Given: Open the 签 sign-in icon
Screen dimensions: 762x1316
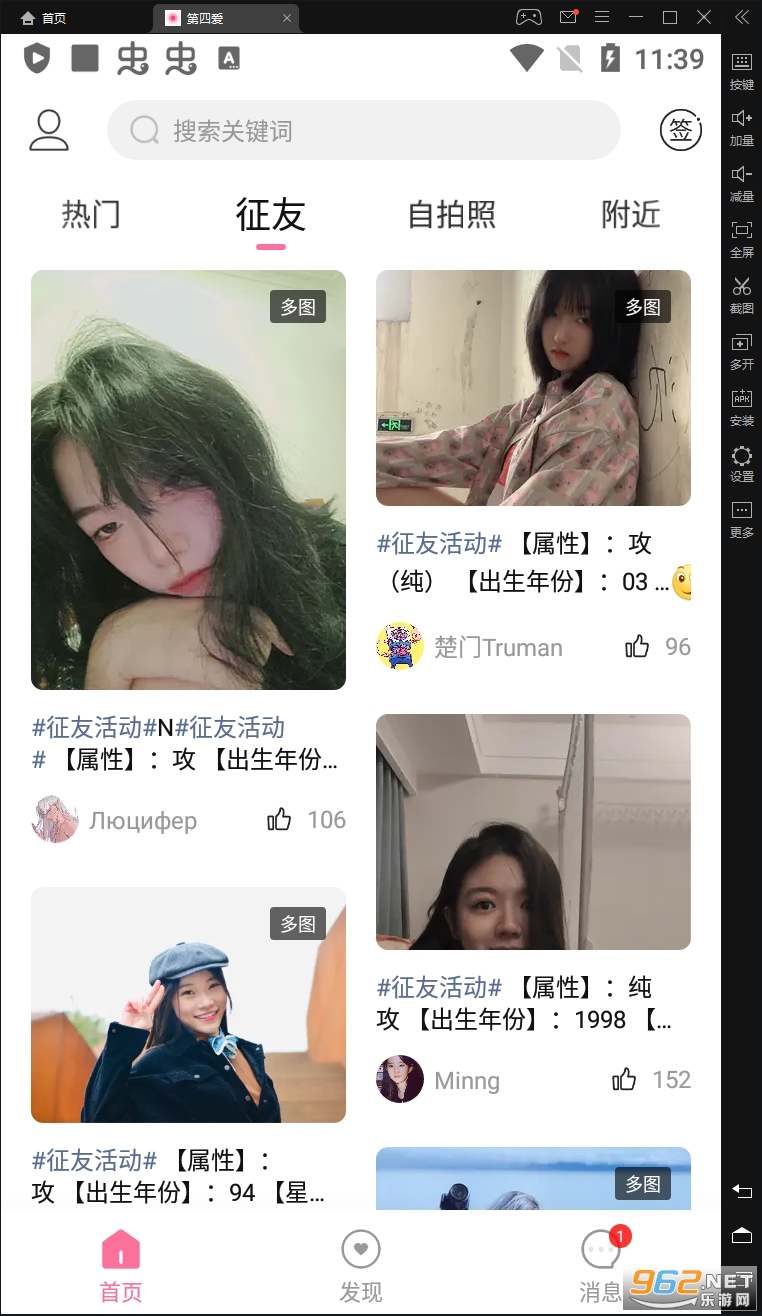Looking at the screenshot, I should 681,131.
